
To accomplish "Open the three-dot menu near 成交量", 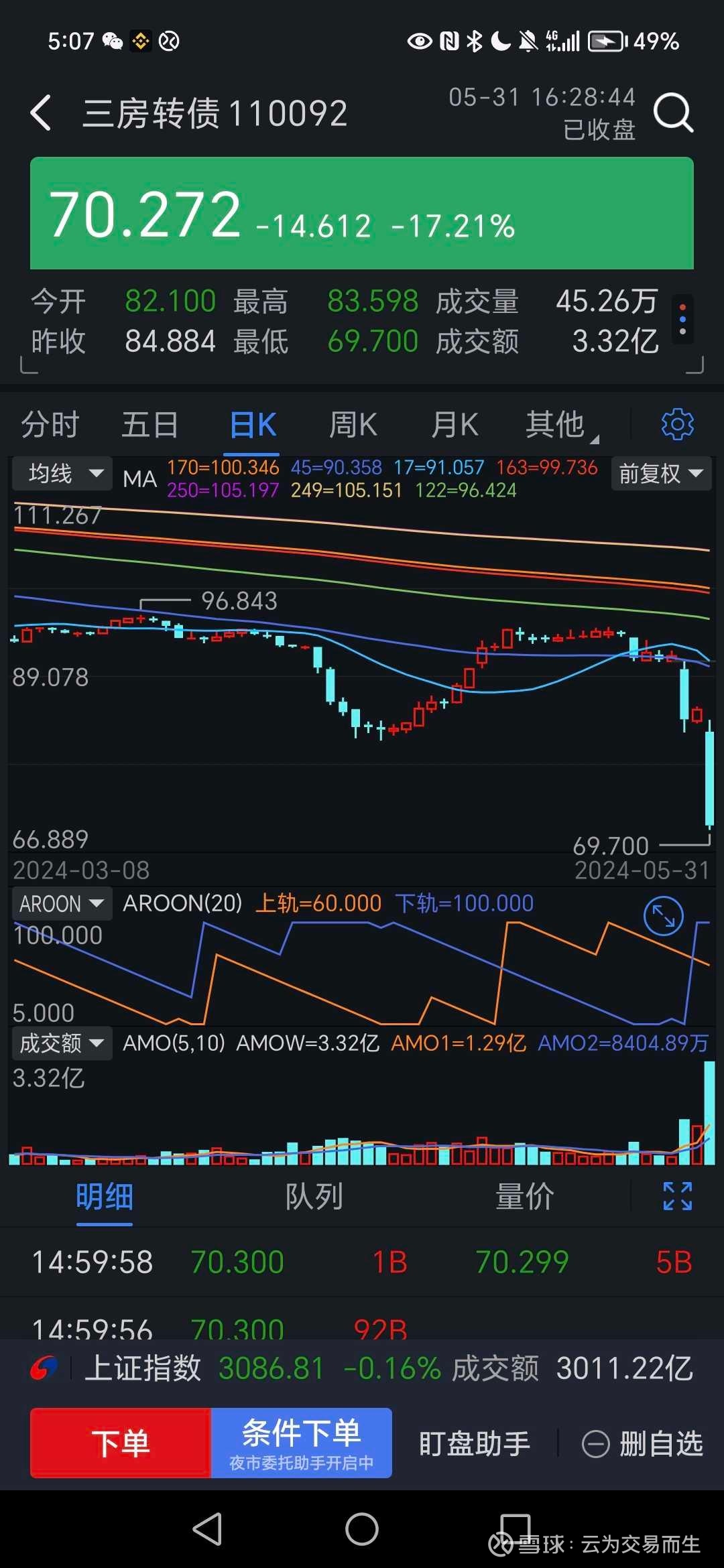I will (682, 320).
